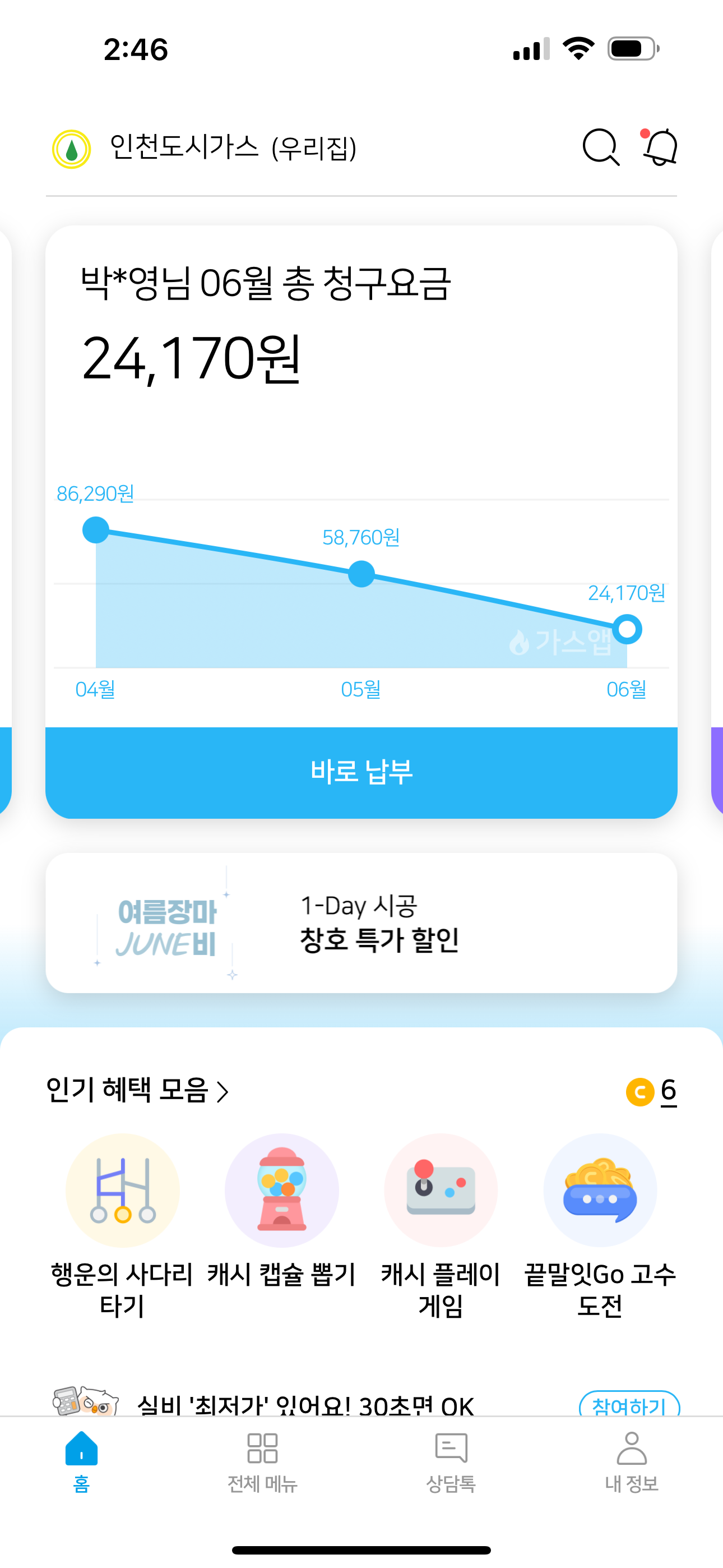
Task: View the cash balance of 6
Action: (x=652, y=1091)
